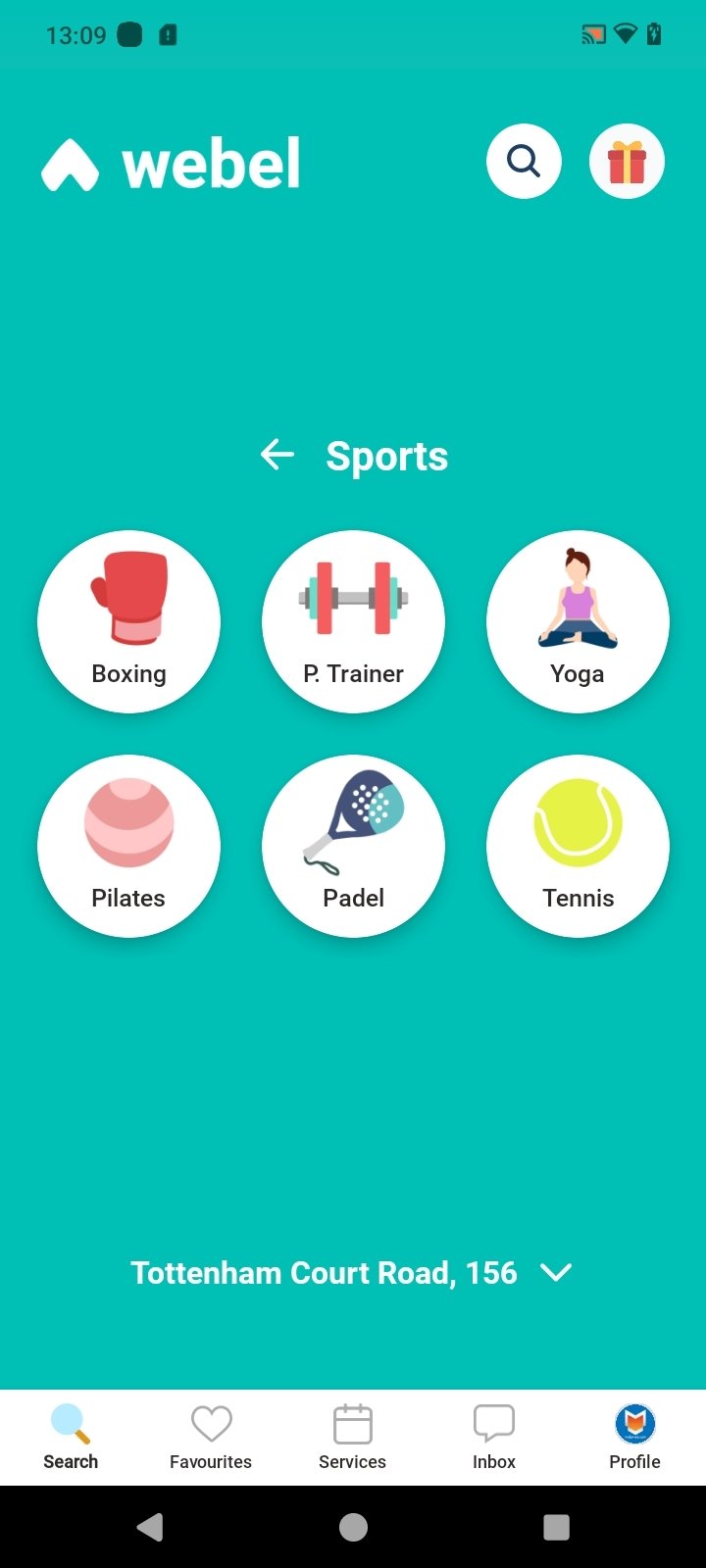The image size is (706, 1568).
Task: Choose the Tennis service
Action: (578, 846)
